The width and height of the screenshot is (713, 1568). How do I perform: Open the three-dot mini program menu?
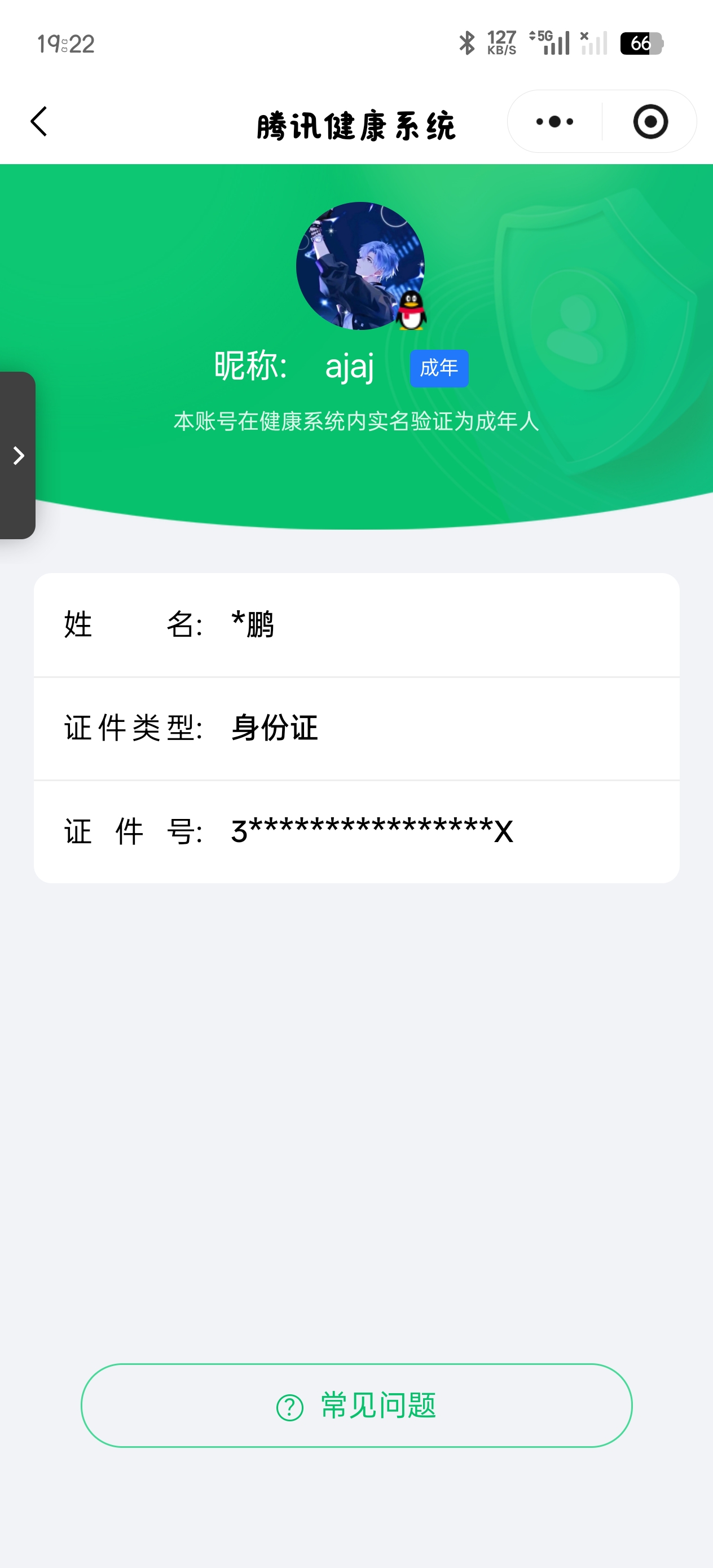(x=554, y=122)
